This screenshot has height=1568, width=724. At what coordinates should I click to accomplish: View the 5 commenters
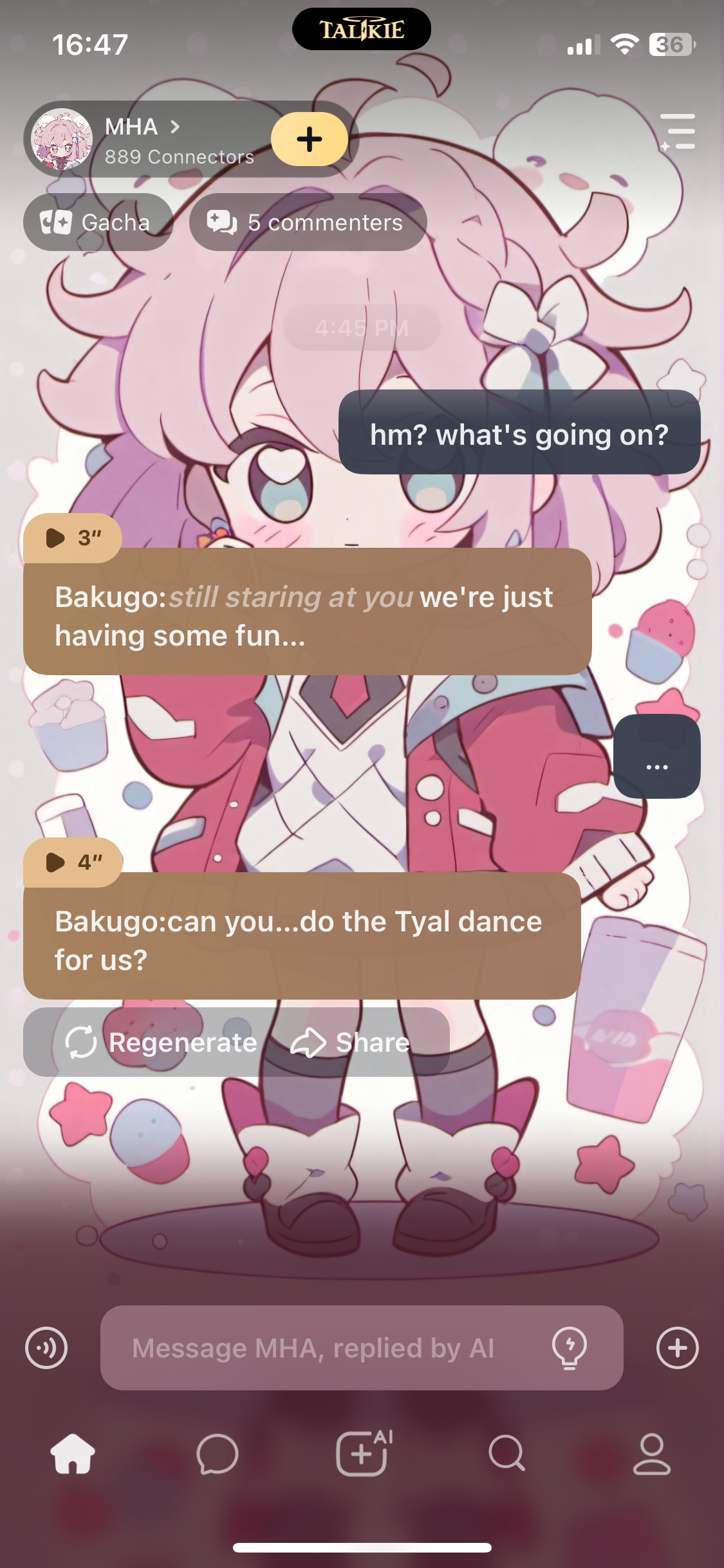308,222
